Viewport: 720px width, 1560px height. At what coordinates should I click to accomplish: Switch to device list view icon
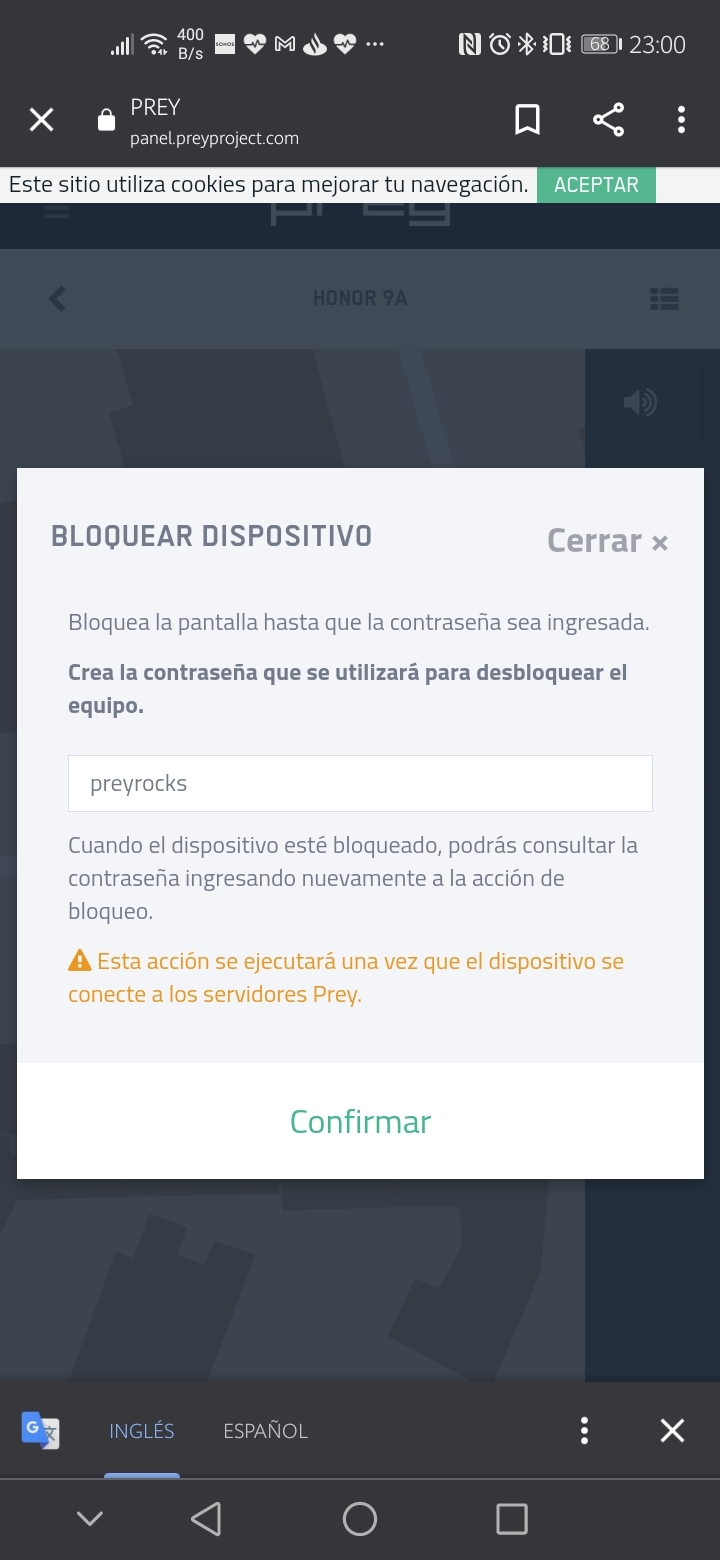664,297
